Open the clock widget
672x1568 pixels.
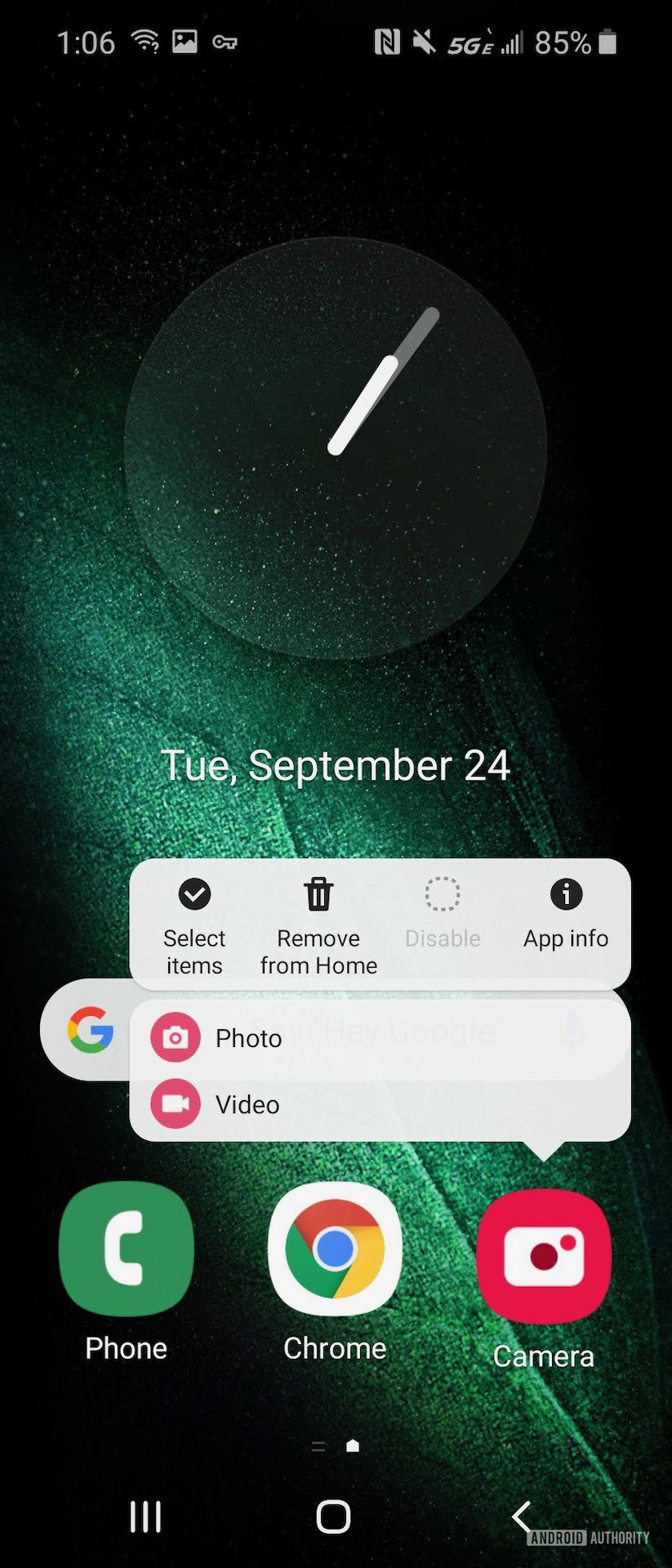tap(335, 448)
